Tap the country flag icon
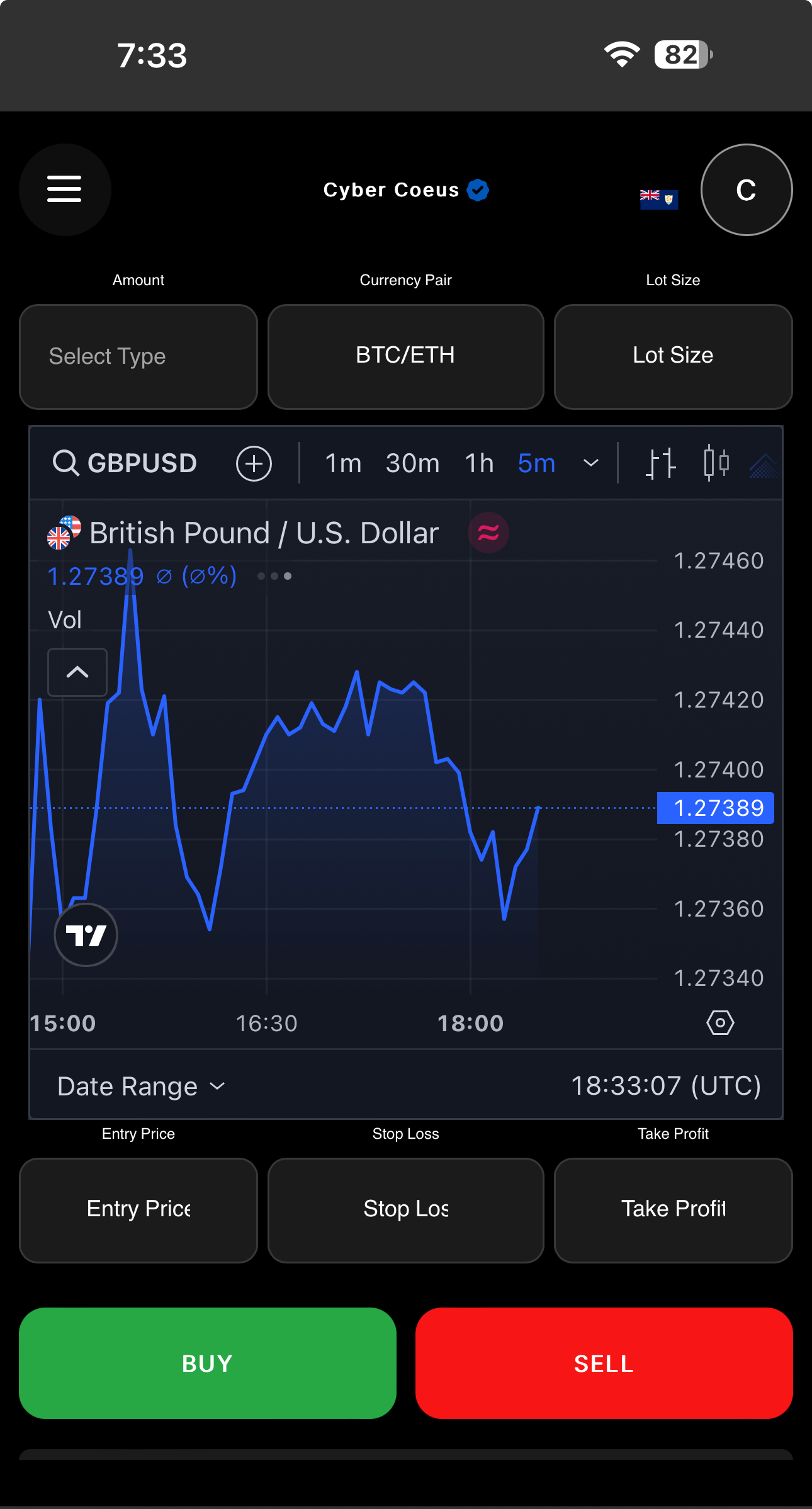The width and height of the screenshot is (812, 1509). 659,199
